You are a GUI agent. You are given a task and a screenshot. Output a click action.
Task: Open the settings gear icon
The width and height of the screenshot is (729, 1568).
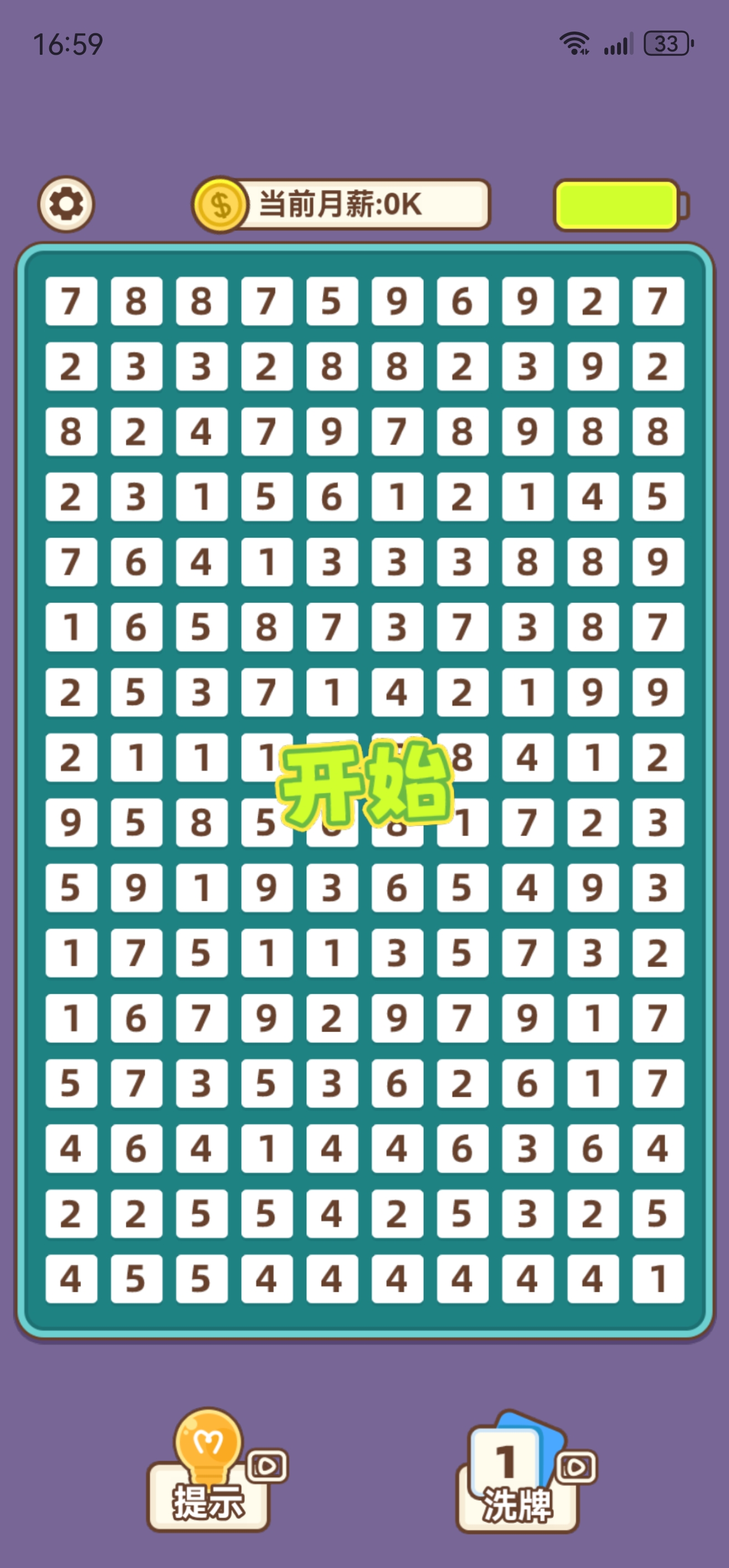coord(66,204)
